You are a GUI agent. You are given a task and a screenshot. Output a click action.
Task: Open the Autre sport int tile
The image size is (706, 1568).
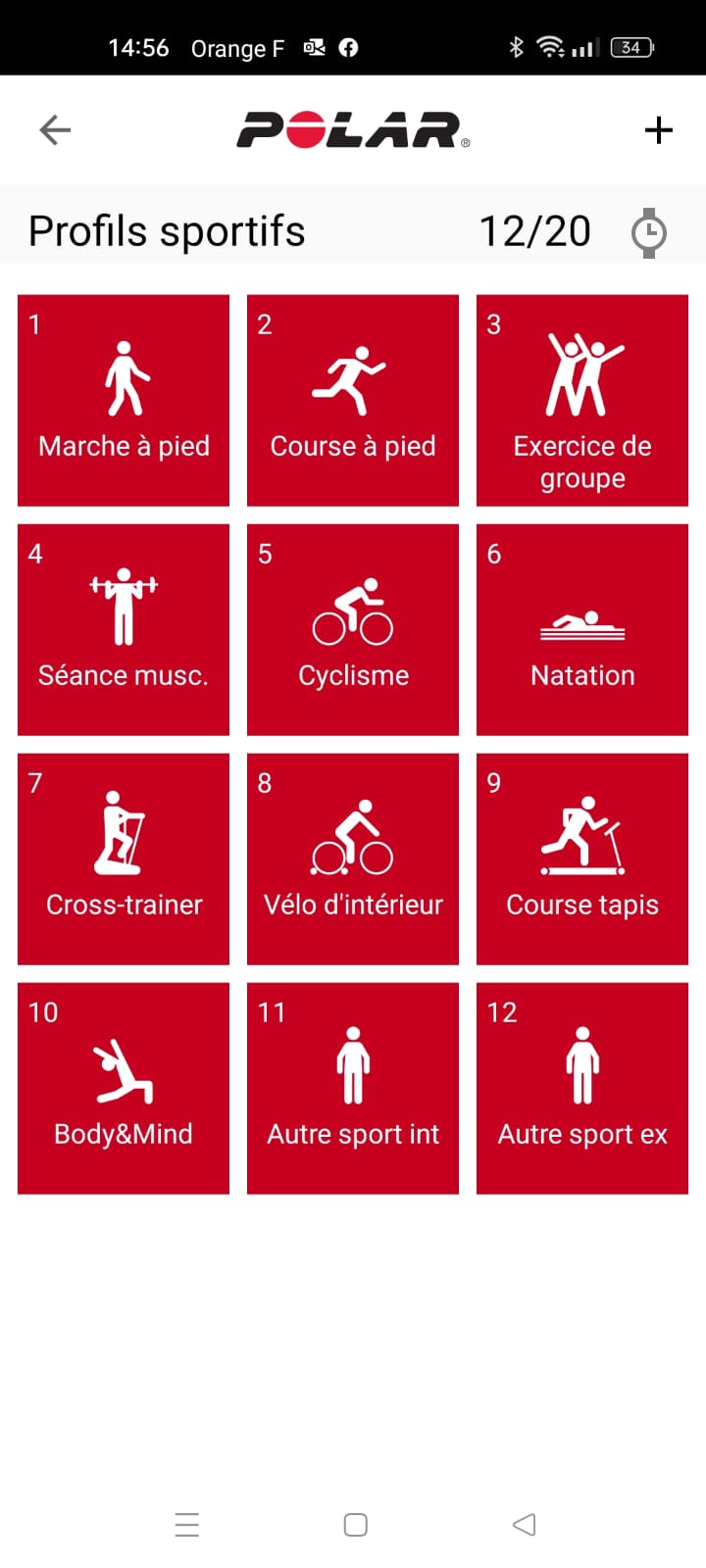[353, 1088]
